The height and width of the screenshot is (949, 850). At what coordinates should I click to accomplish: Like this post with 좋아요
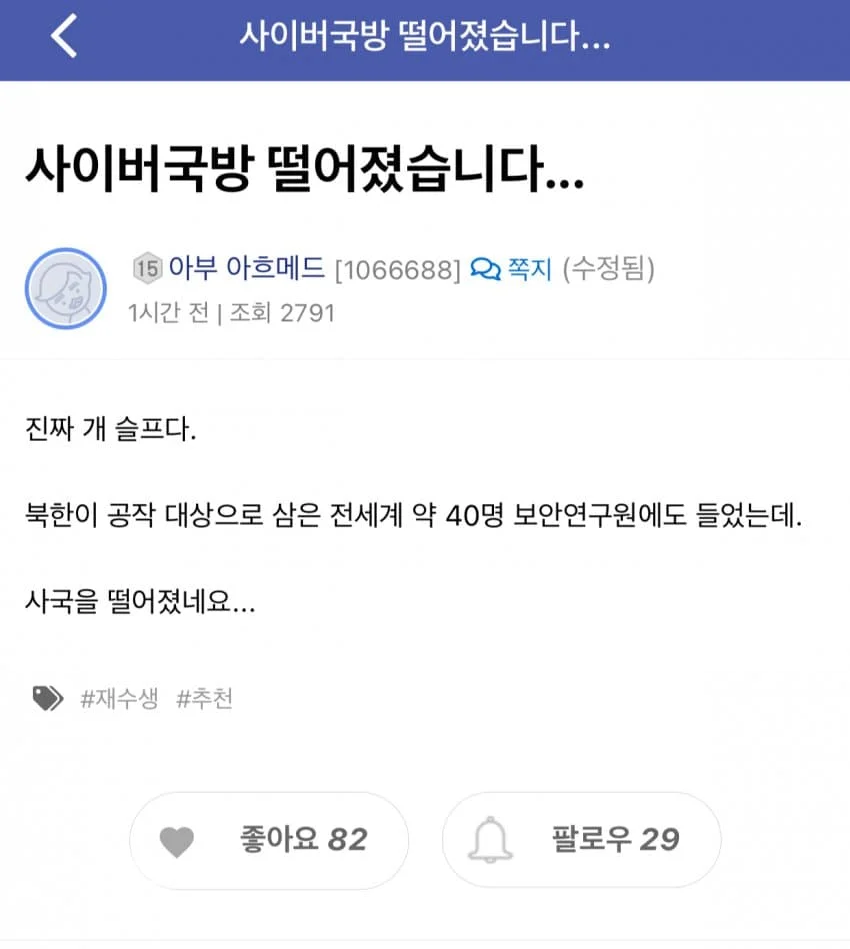(x=268, y=840)
